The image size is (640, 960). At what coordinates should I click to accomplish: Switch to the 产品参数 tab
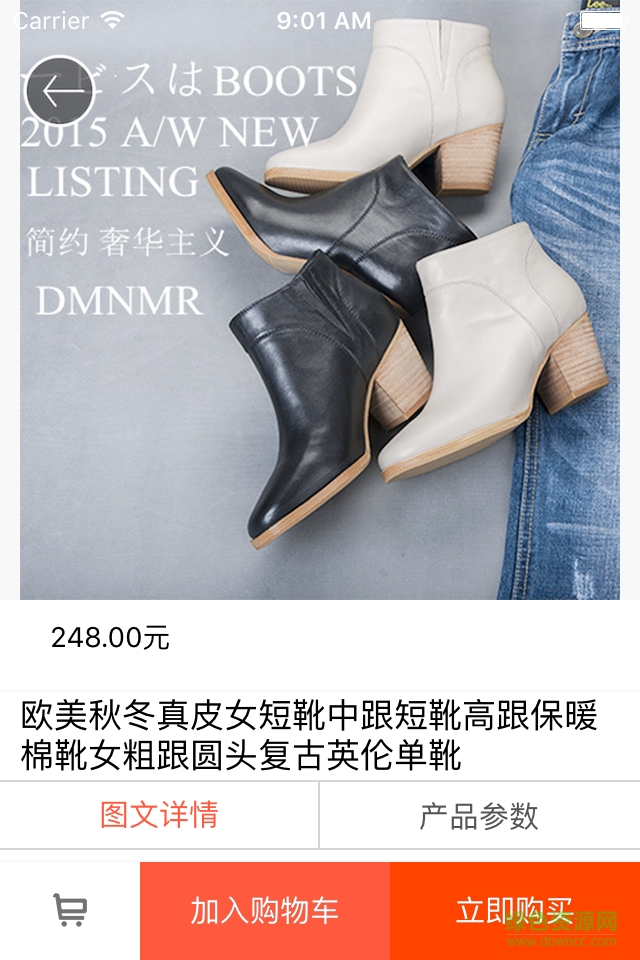point(479,815)
